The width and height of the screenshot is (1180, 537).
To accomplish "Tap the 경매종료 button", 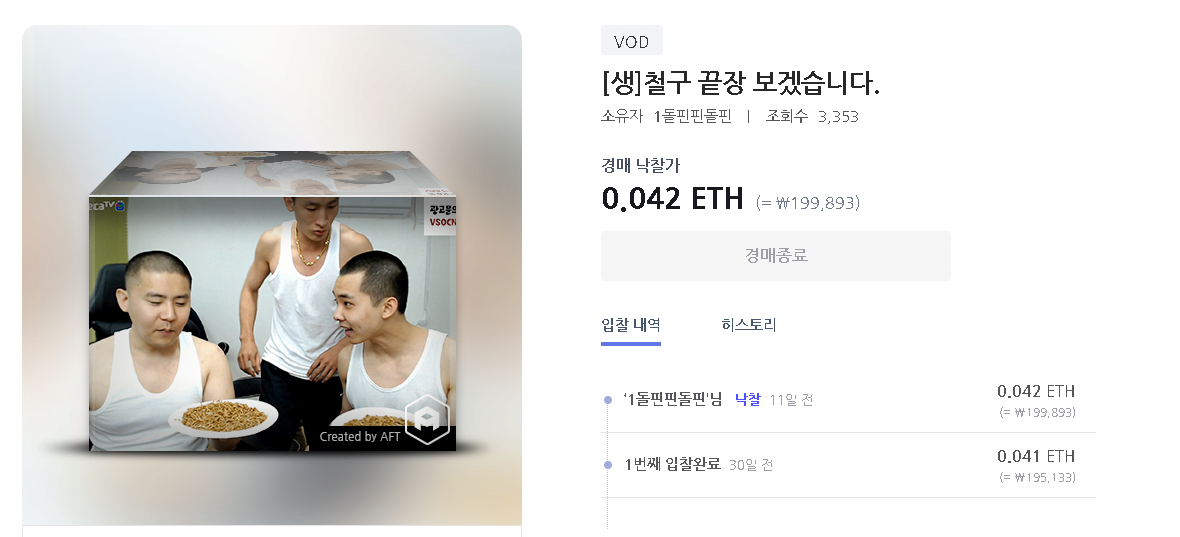I will pyautogui.click(x=775, y=256).
